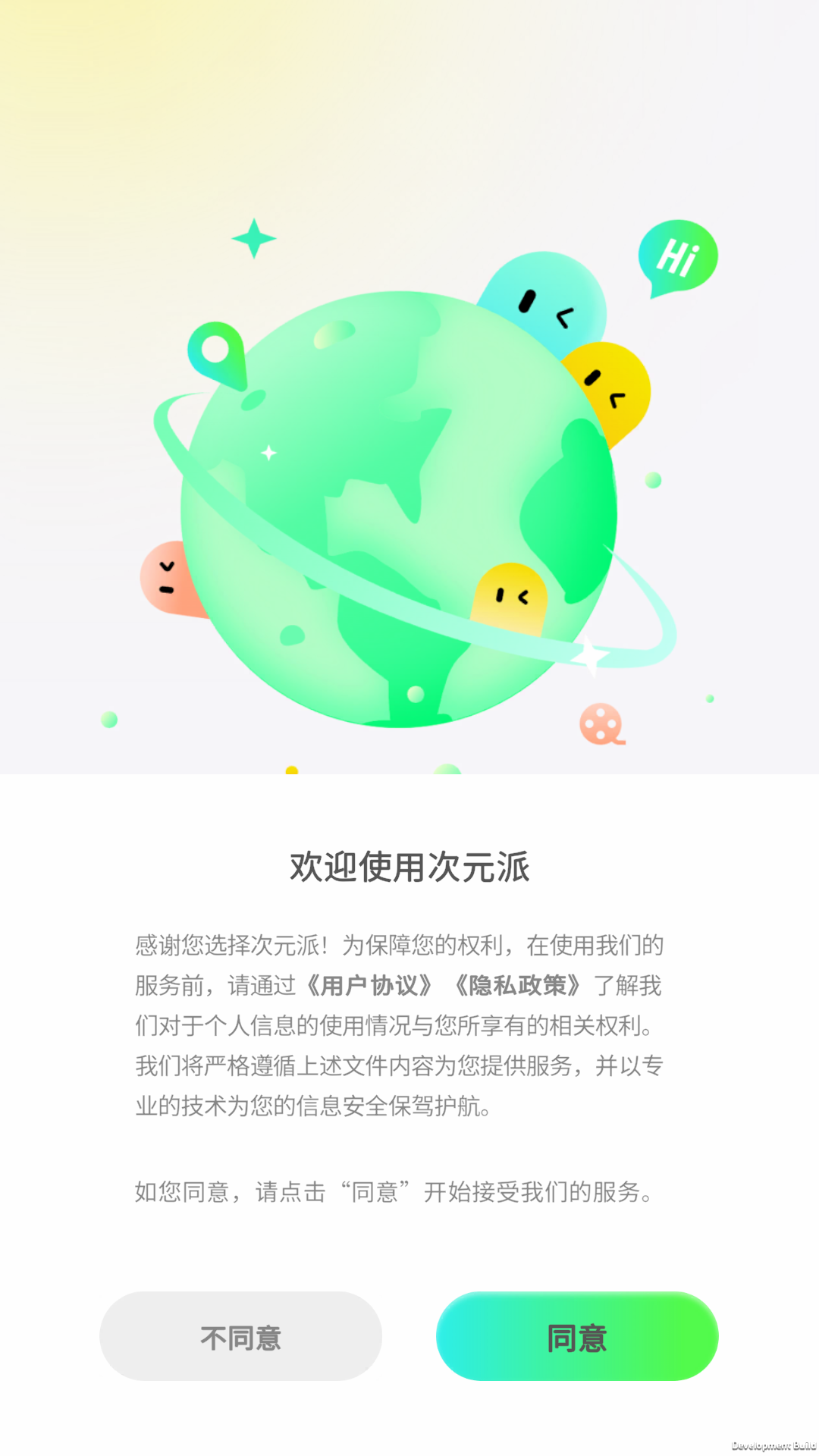This screenshot has height=1456, width=819.
Task: Open the 《用户协议》 link
Action: click(369, 986)
